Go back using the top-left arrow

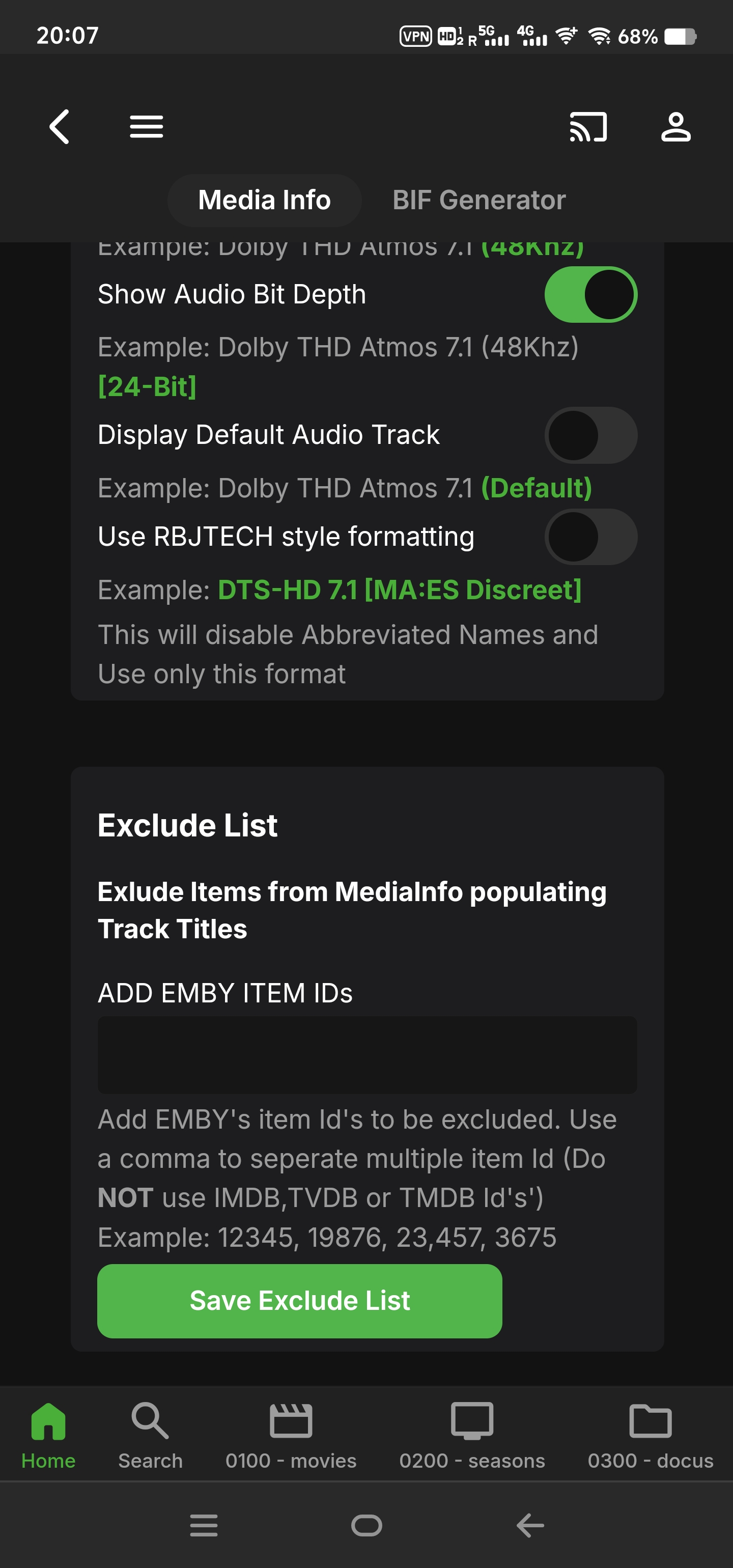tap(60, 127)
